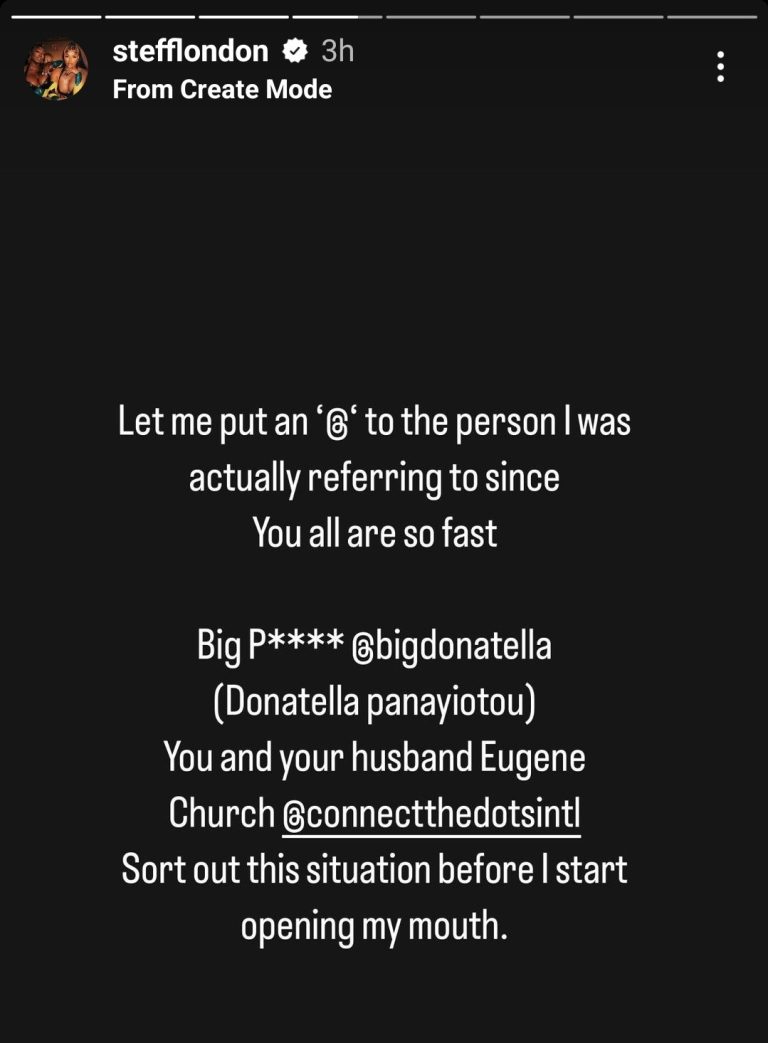
Task: Open the @connectthedotsintl mention
Action: click(x=431, y=814)
